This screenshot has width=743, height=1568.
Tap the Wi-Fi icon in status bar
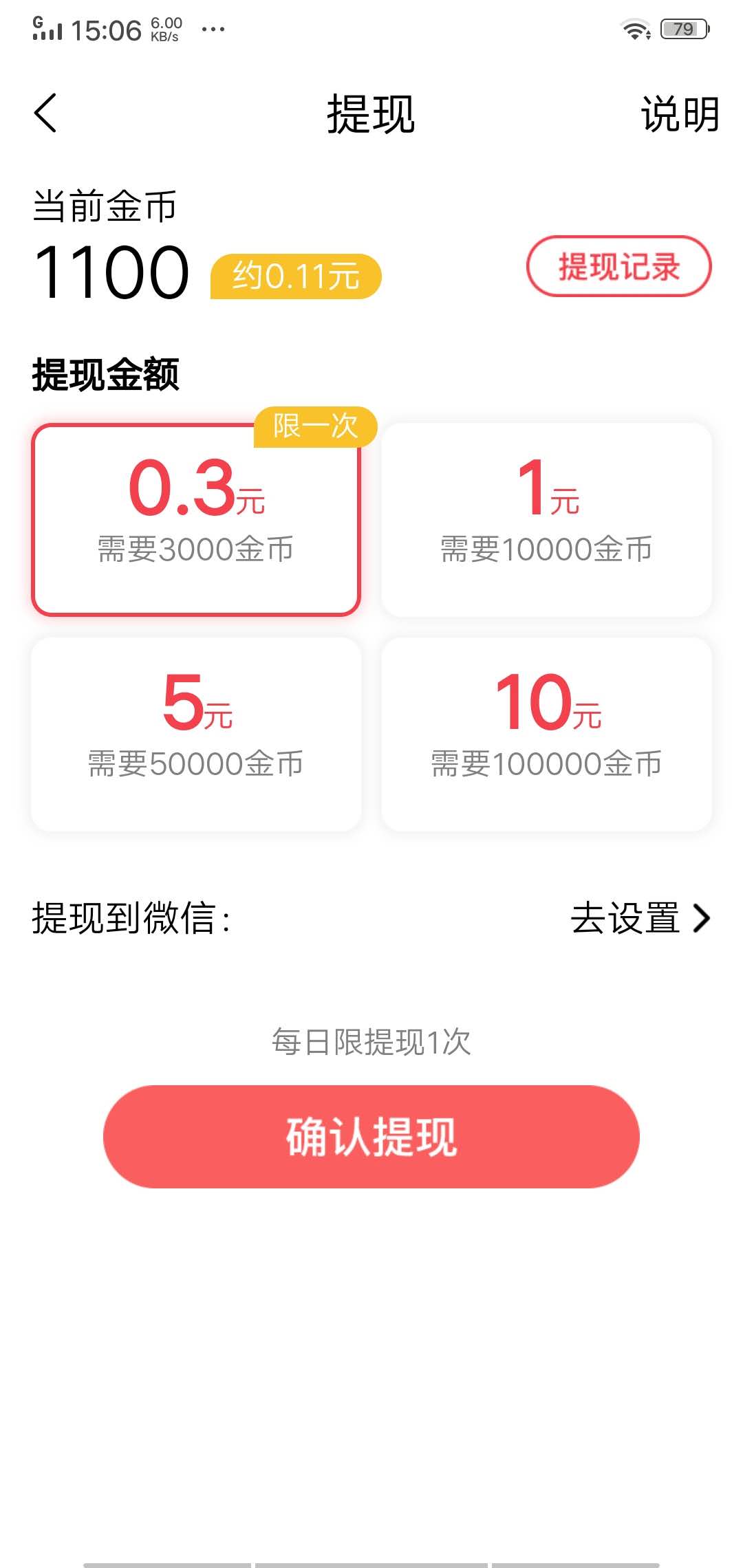pyautogui.click(x=634, y=28)
